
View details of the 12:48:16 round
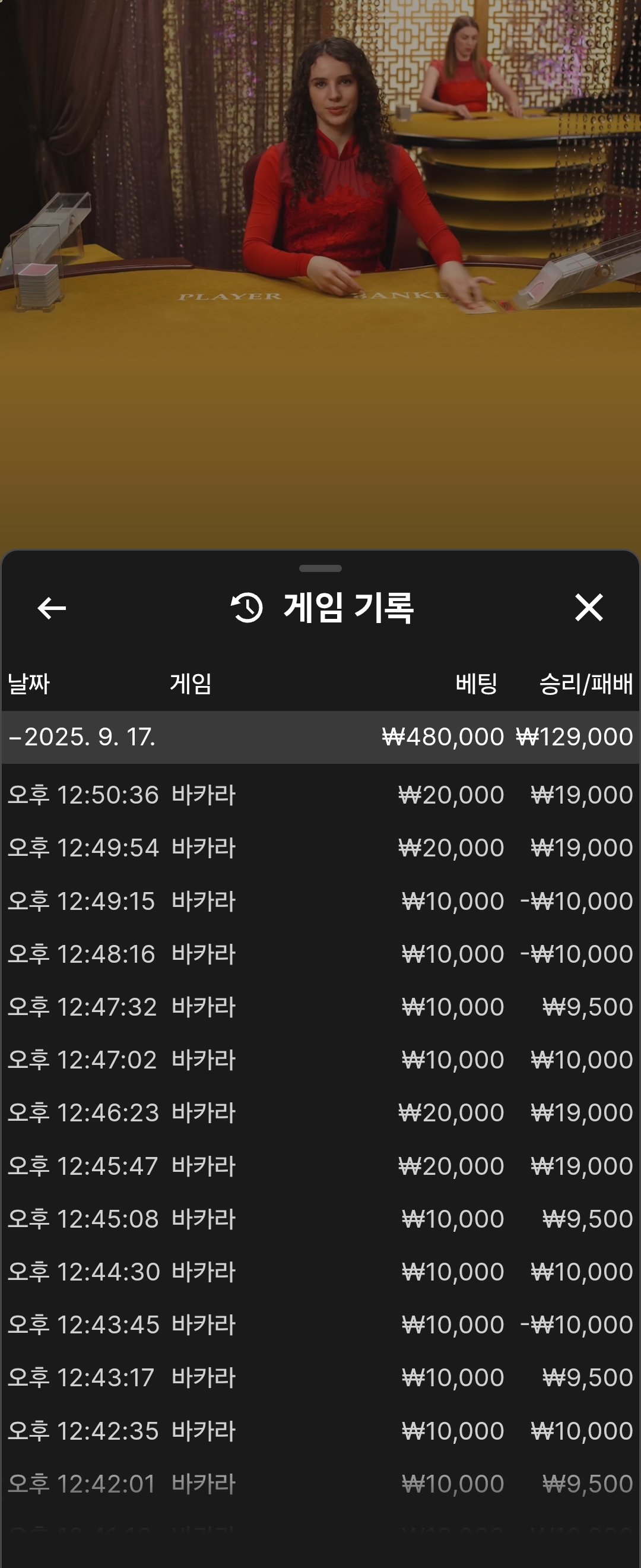click(x=320, y=954)
